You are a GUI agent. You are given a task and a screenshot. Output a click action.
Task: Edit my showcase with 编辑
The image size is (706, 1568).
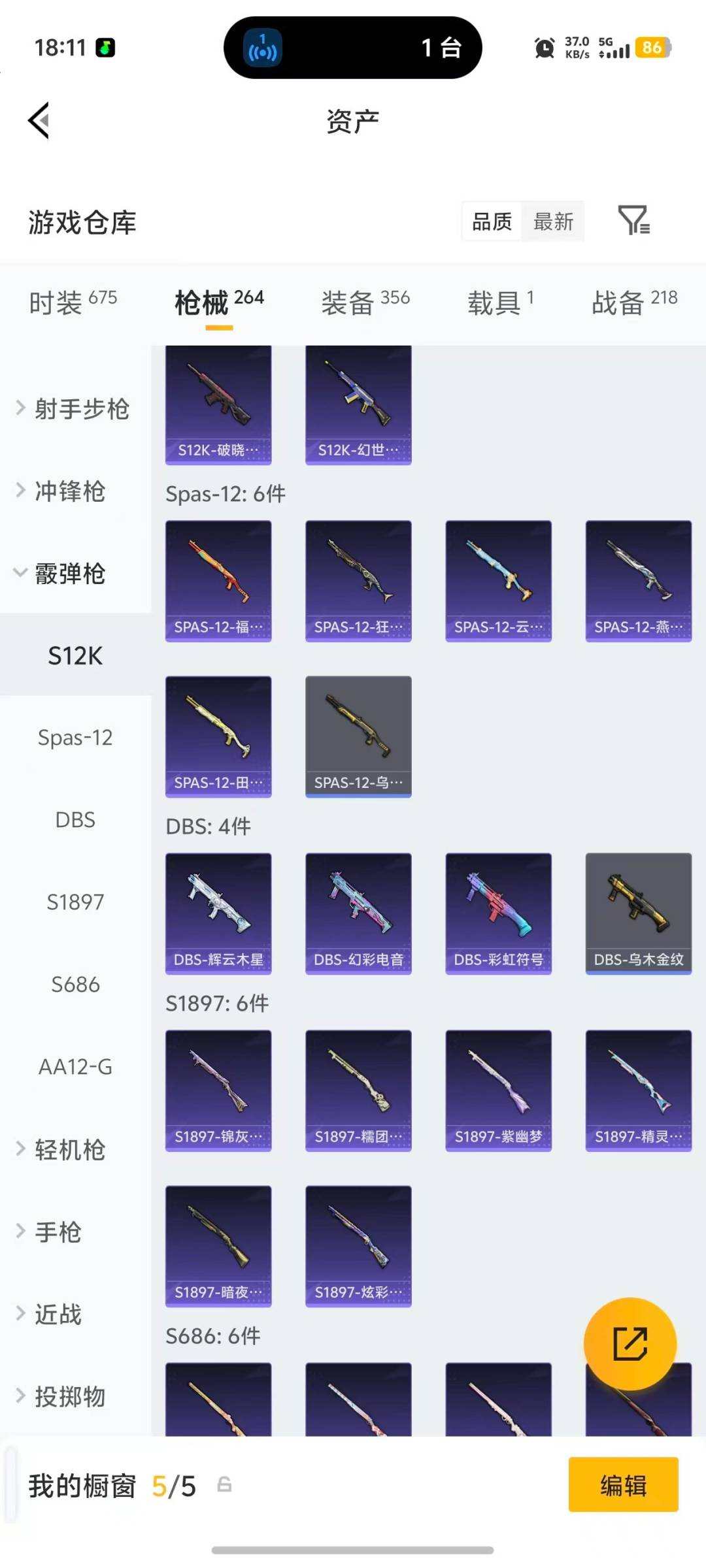[622, 1485]
